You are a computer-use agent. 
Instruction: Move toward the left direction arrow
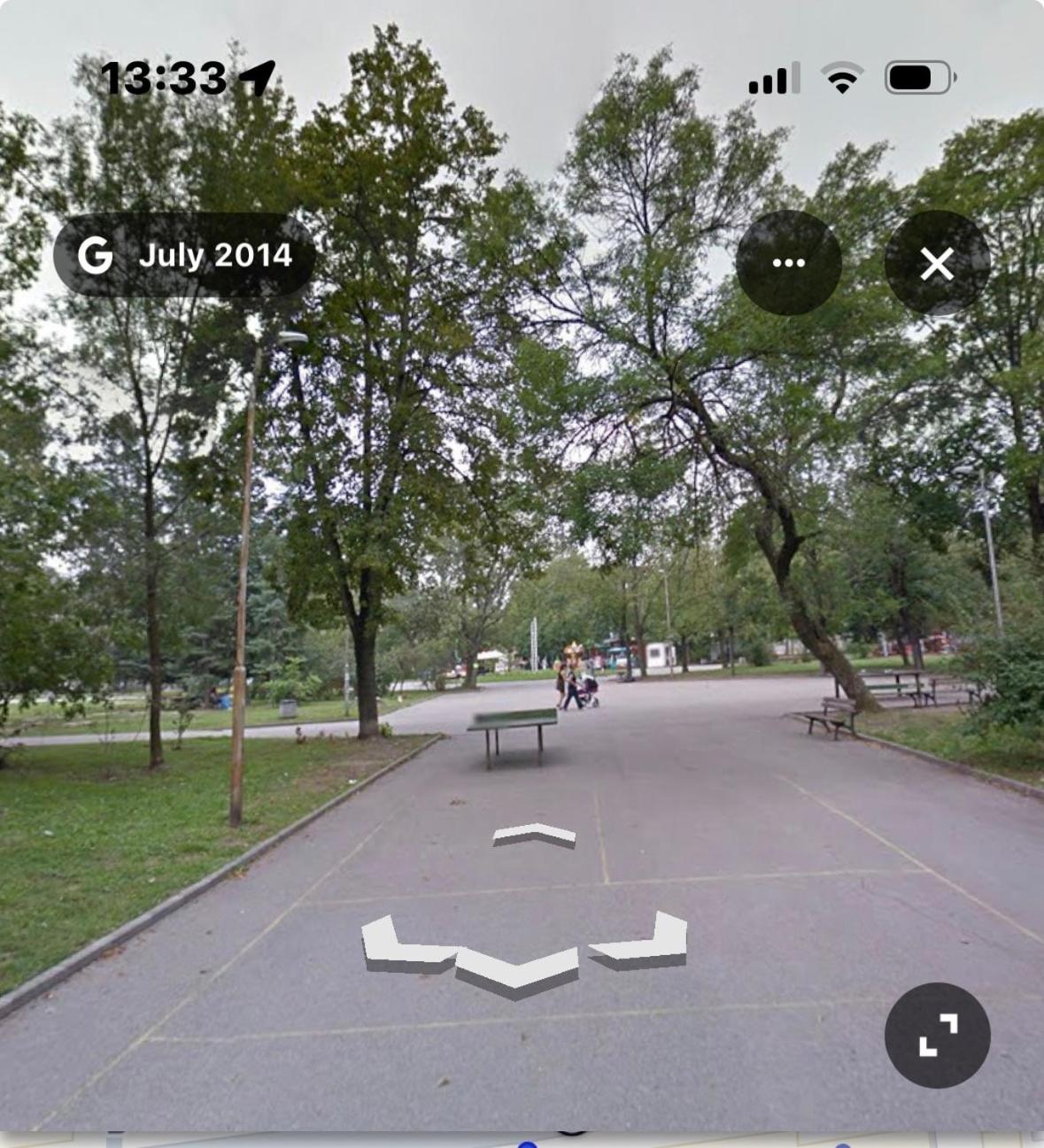tap(406, 944)
